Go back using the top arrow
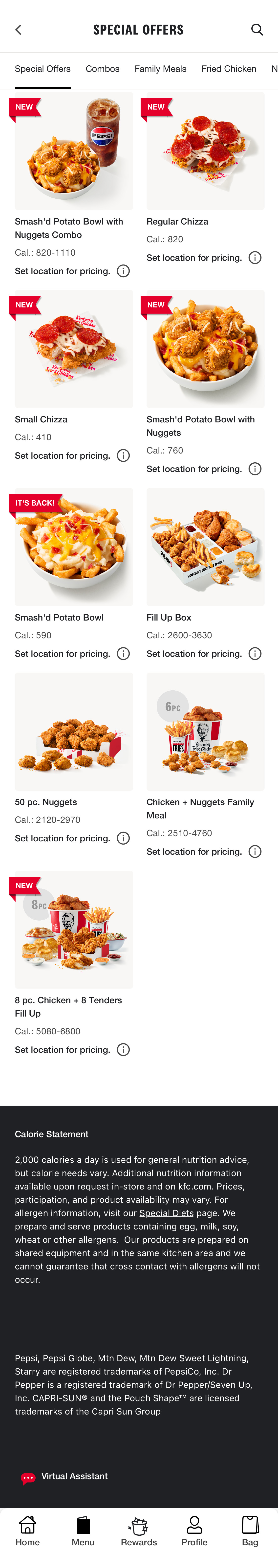Viewport: 278px width, 1568px height. (x=18, y=30)
